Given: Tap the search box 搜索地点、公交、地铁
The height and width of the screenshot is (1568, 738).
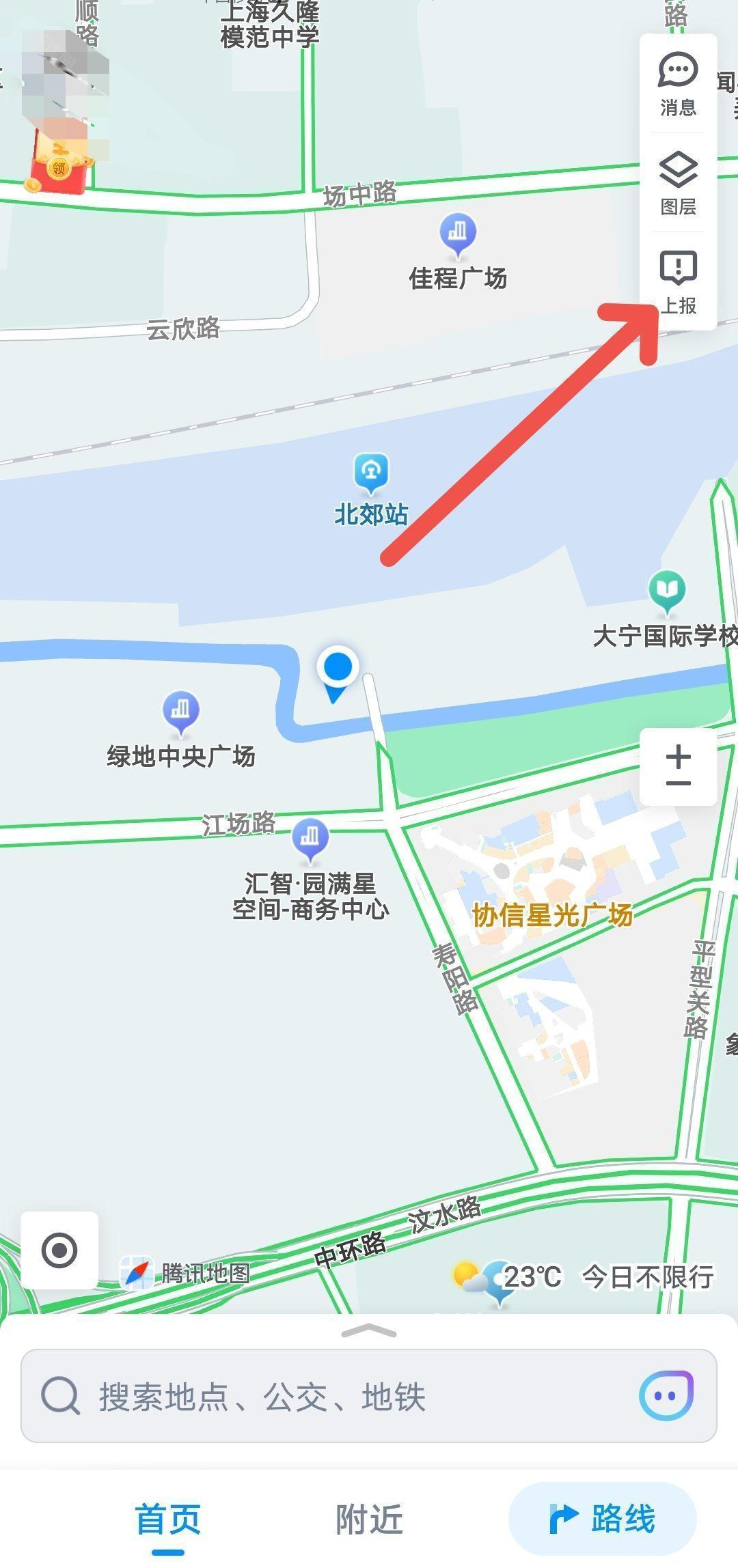Looking at the screenshot, I should coord(328,1397).
